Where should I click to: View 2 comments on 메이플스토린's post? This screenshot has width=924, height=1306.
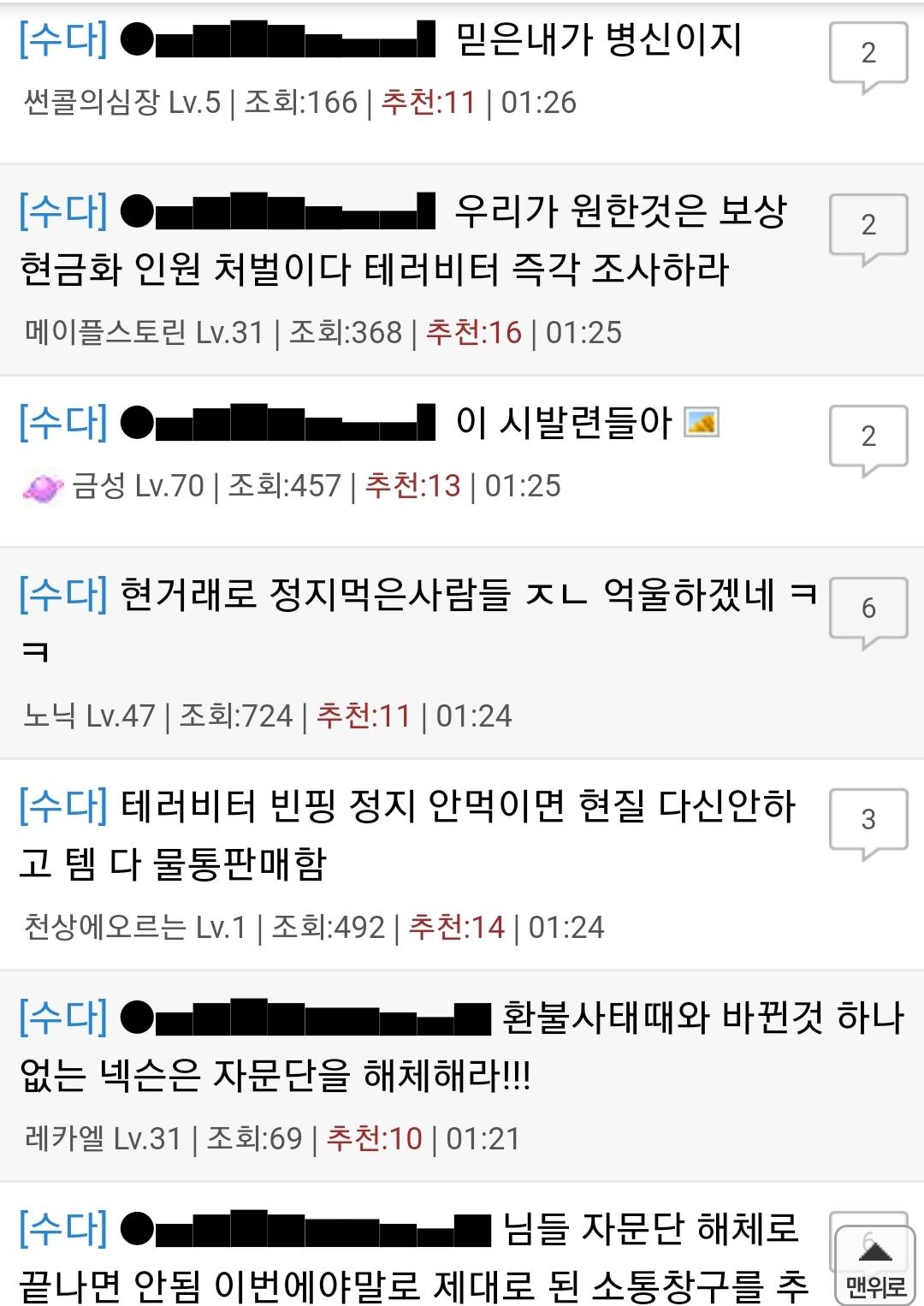(x=868, y=227)
